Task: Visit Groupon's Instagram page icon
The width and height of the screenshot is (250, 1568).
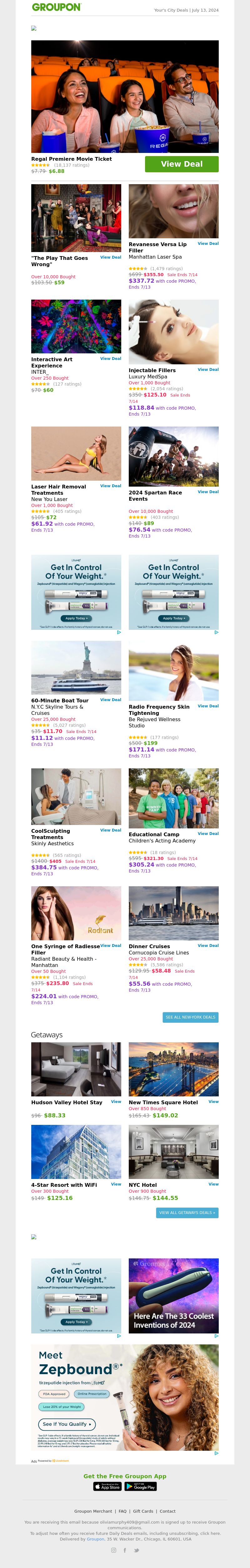Action: [x=113, y=1550]
